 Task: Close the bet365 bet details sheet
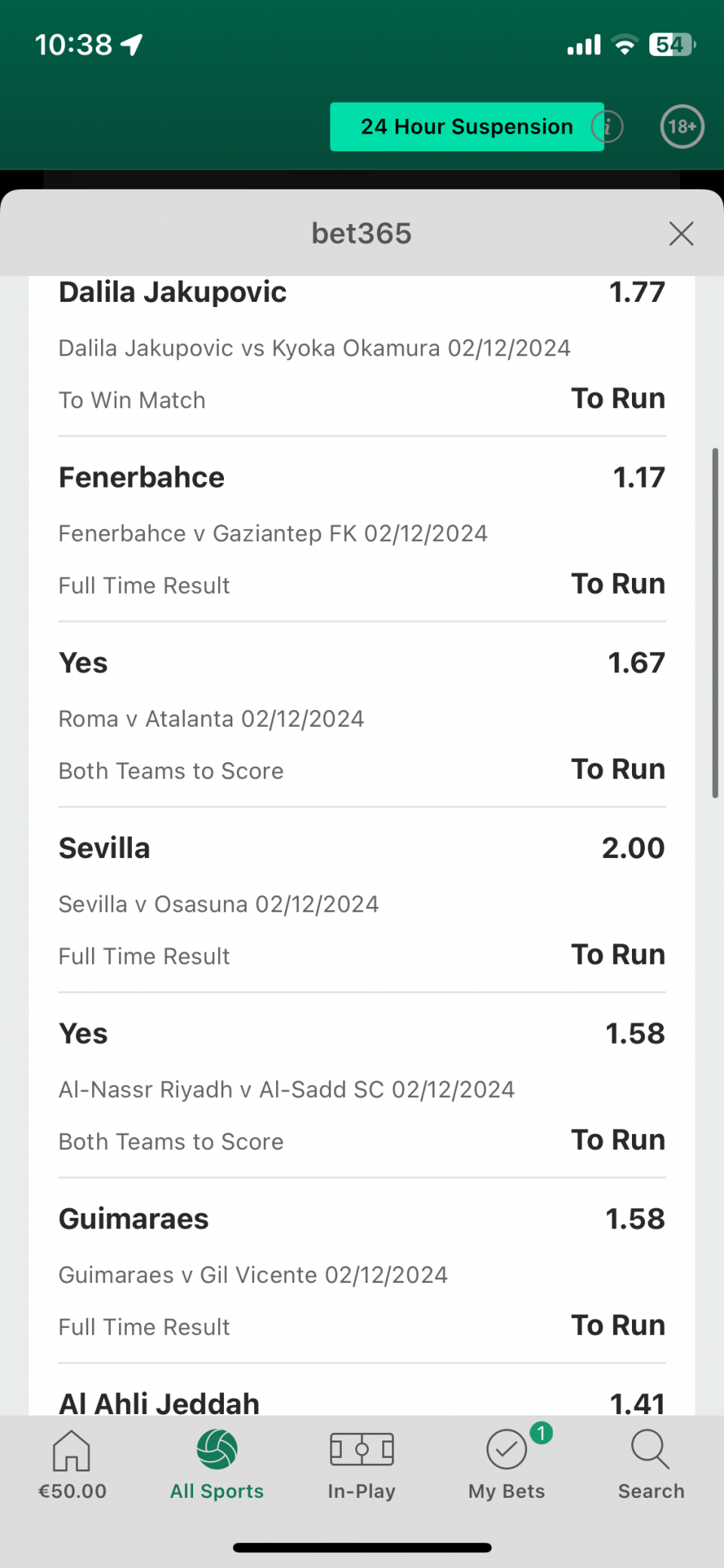[681, 234]
